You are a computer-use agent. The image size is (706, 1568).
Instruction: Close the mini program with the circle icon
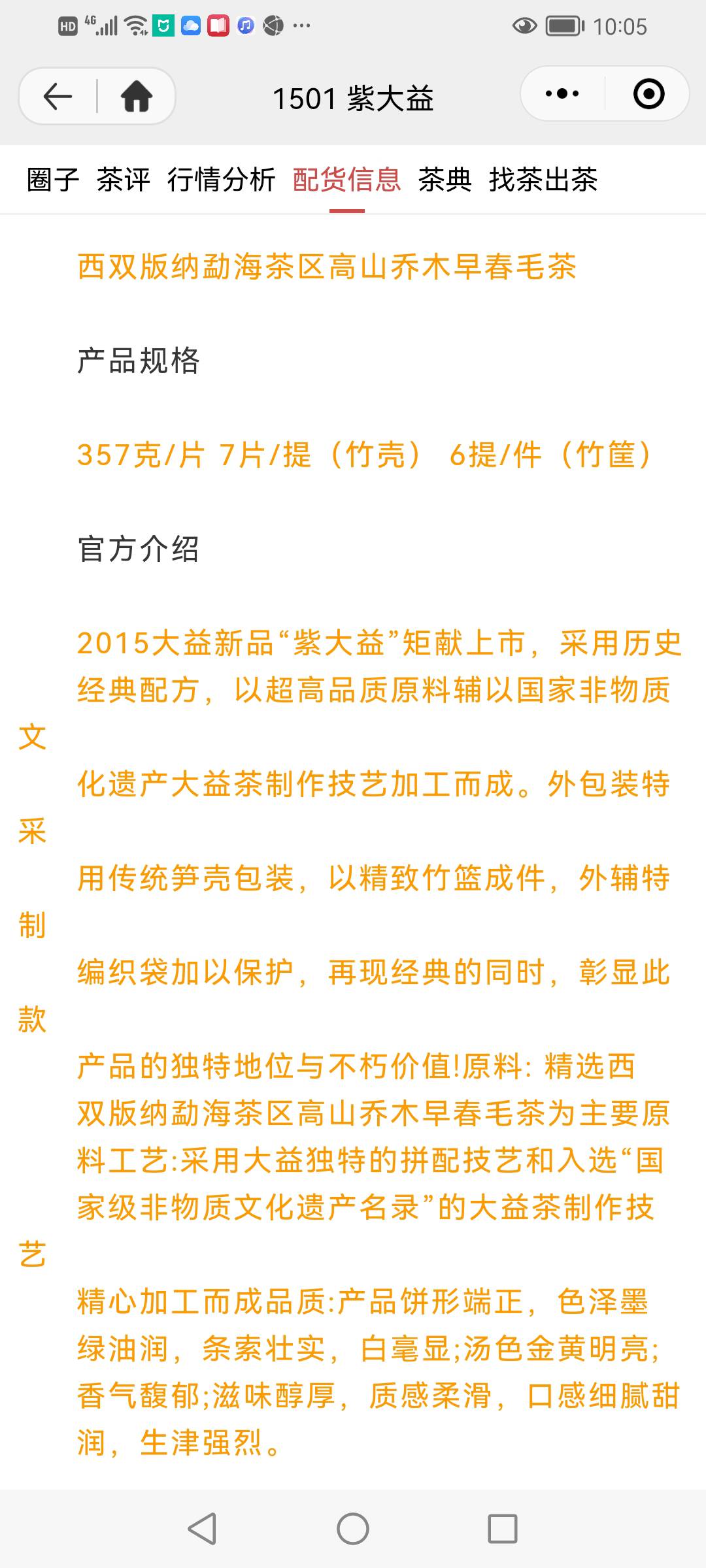coord(648,94)
